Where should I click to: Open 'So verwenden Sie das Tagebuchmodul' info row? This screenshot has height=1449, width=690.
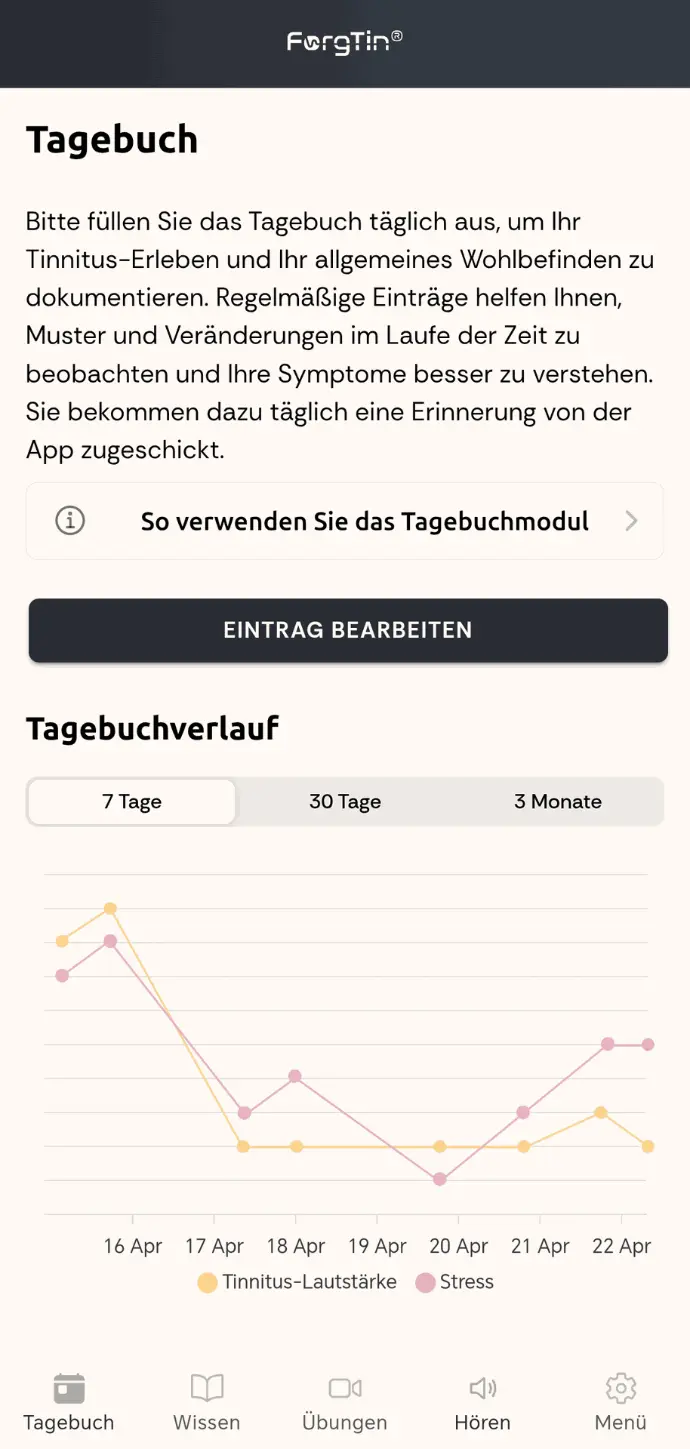click(345, 521)
